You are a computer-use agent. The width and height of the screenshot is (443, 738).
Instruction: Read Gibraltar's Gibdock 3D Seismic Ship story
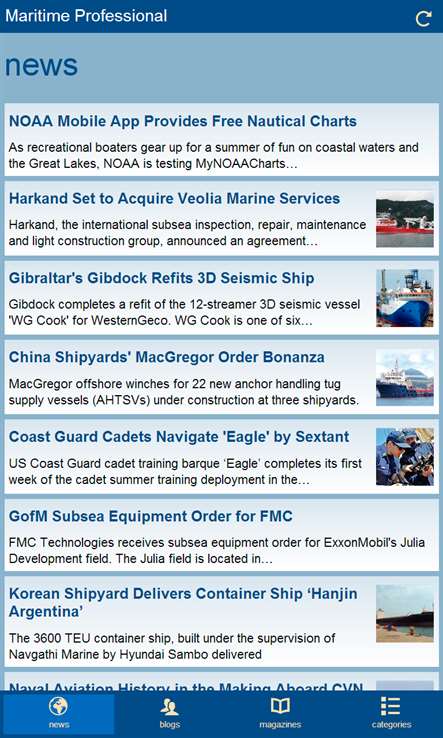tap(221, 298)
